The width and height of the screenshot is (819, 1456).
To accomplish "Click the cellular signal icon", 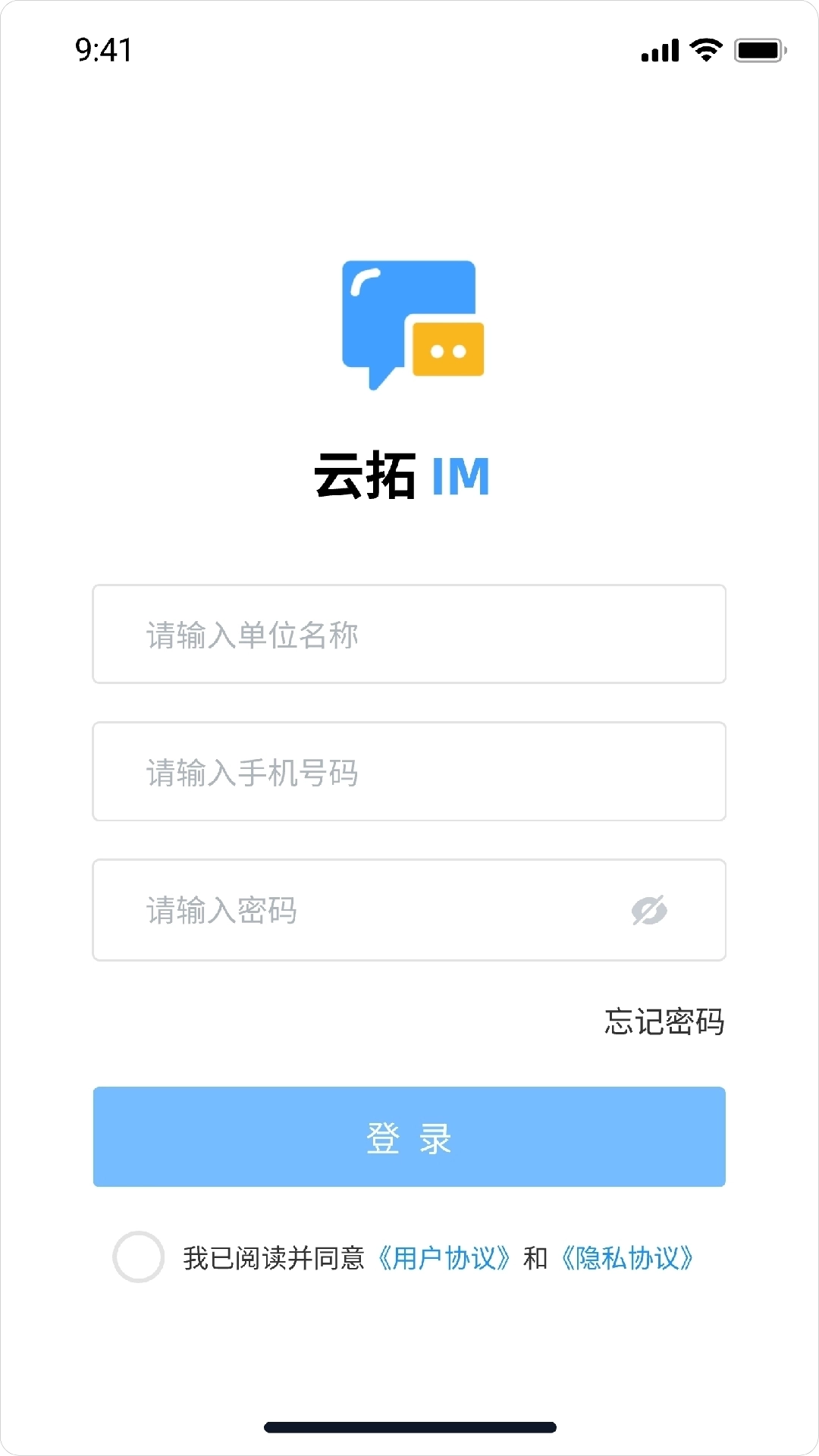I will [658, 49].
